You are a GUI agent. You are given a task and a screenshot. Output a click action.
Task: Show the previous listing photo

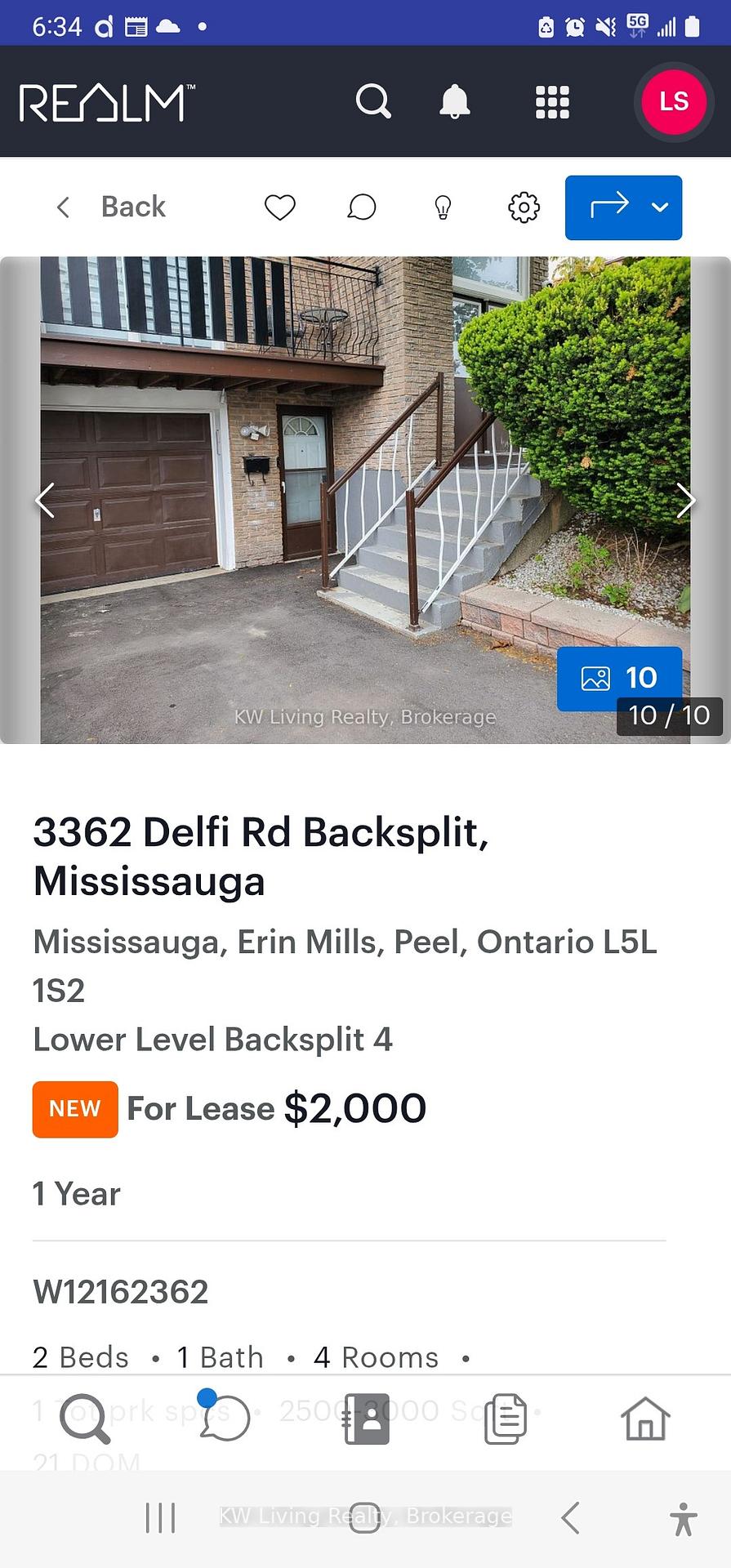tap(45, 501)
